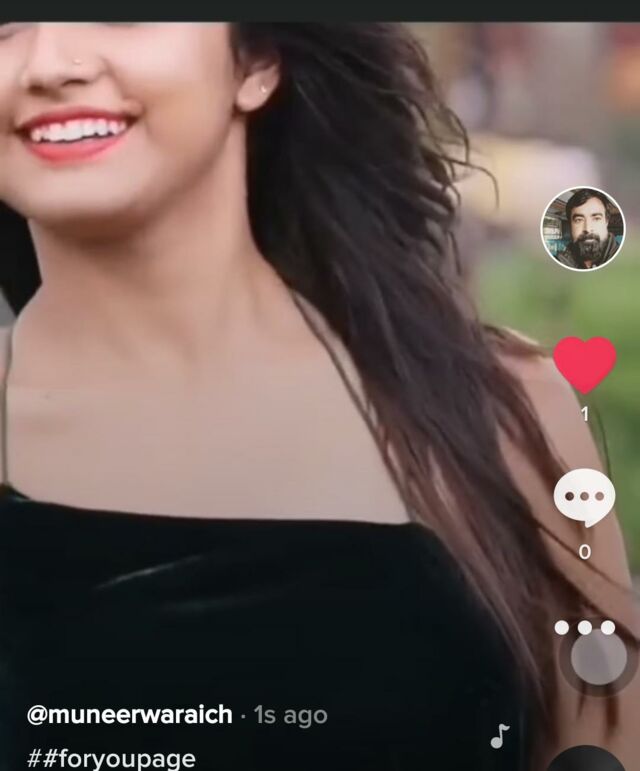This screenshot has height=771, width=640.
Task: Tap the red heart like icon
Action: pos(584,365)
